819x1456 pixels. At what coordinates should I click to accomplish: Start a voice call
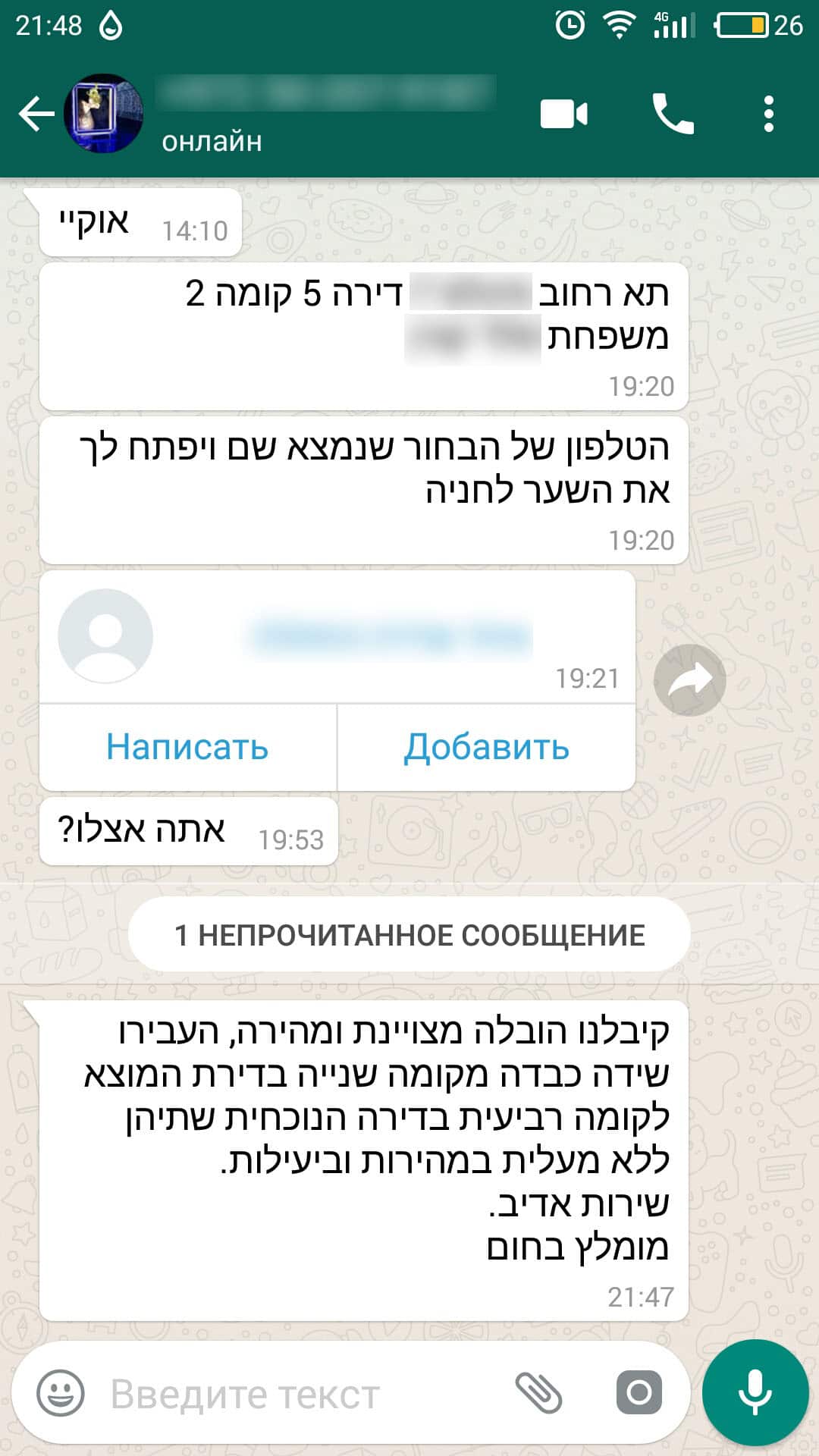click(x=673, y=115)
